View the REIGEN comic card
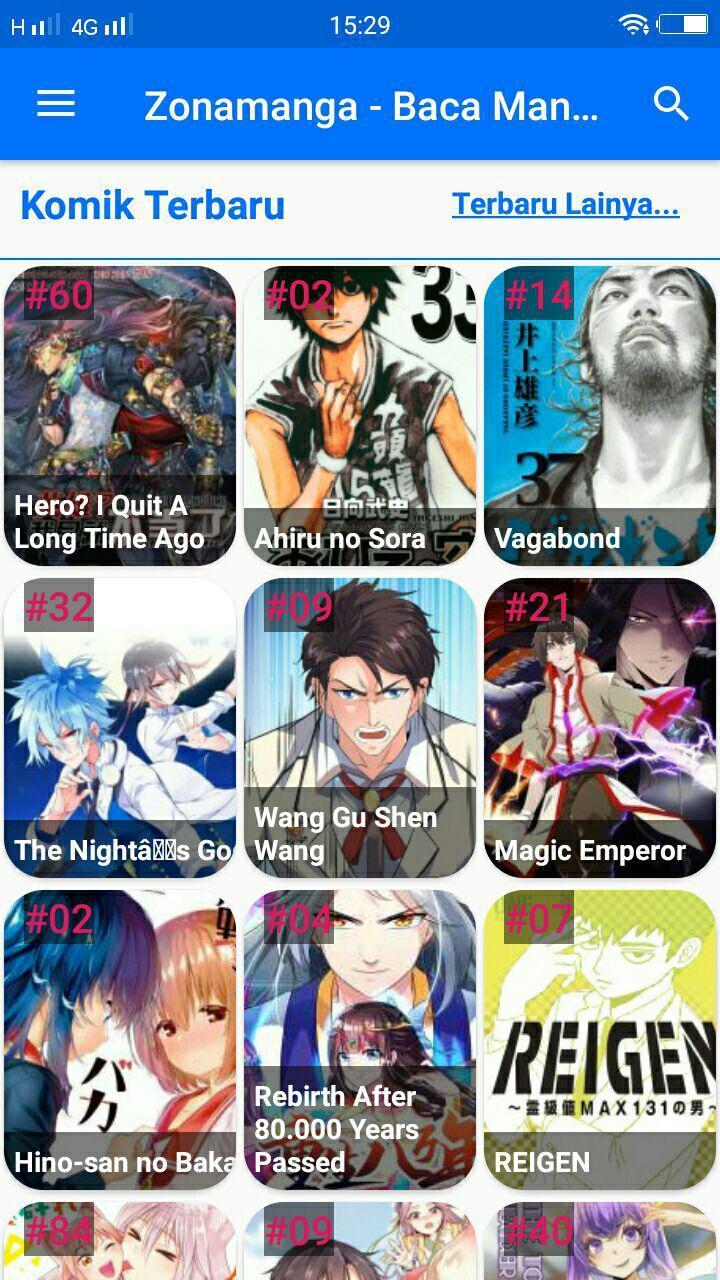Viewport: 720px width, 1280px height. (x=600, y=1040)
